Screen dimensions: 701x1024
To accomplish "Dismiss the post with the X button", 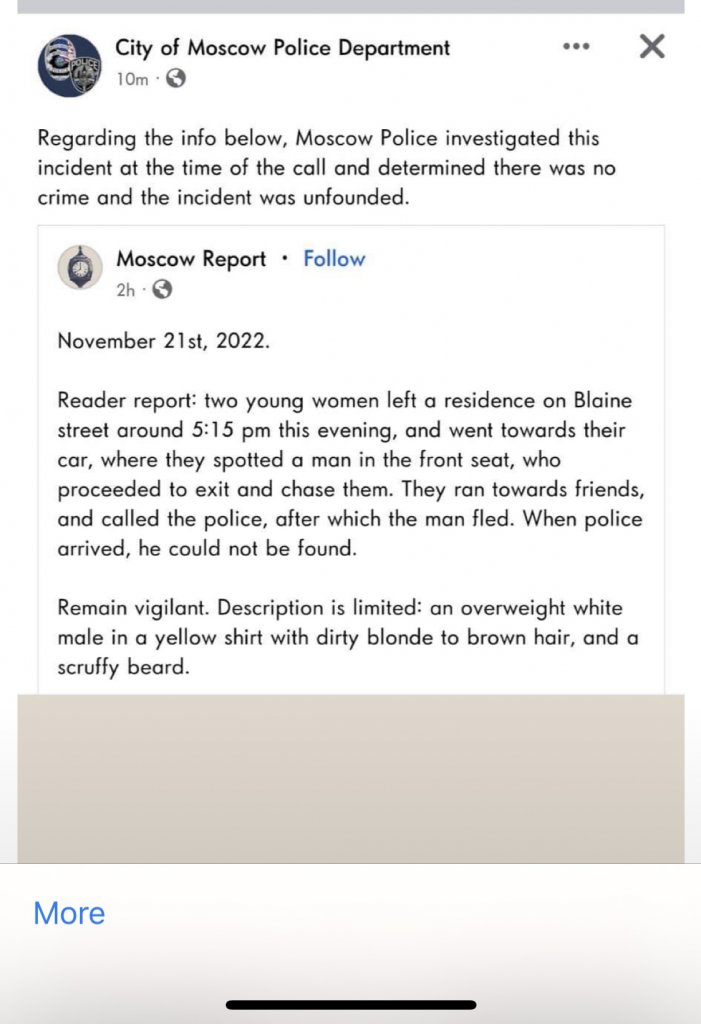I will click(652, 46).
